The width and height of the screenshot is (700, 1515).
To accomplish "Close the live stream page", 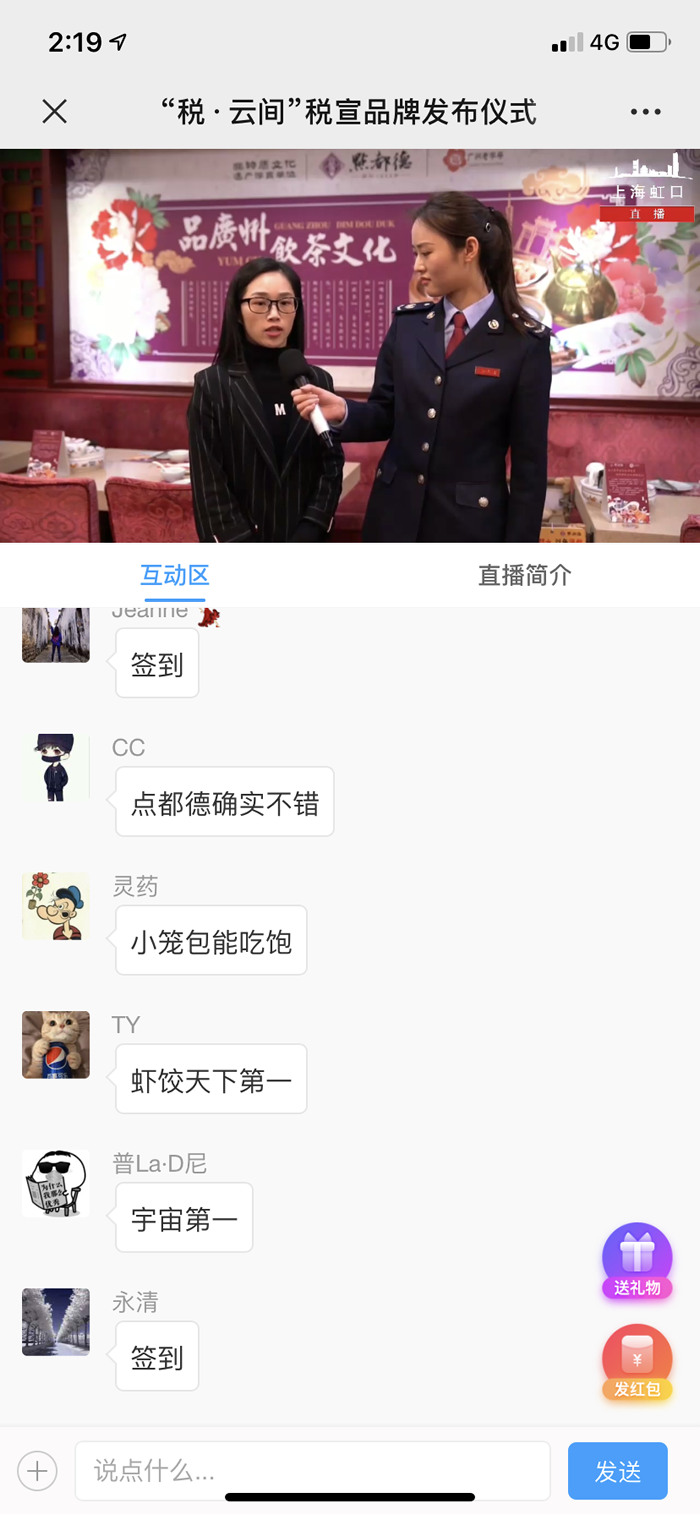I will (55, 111).
